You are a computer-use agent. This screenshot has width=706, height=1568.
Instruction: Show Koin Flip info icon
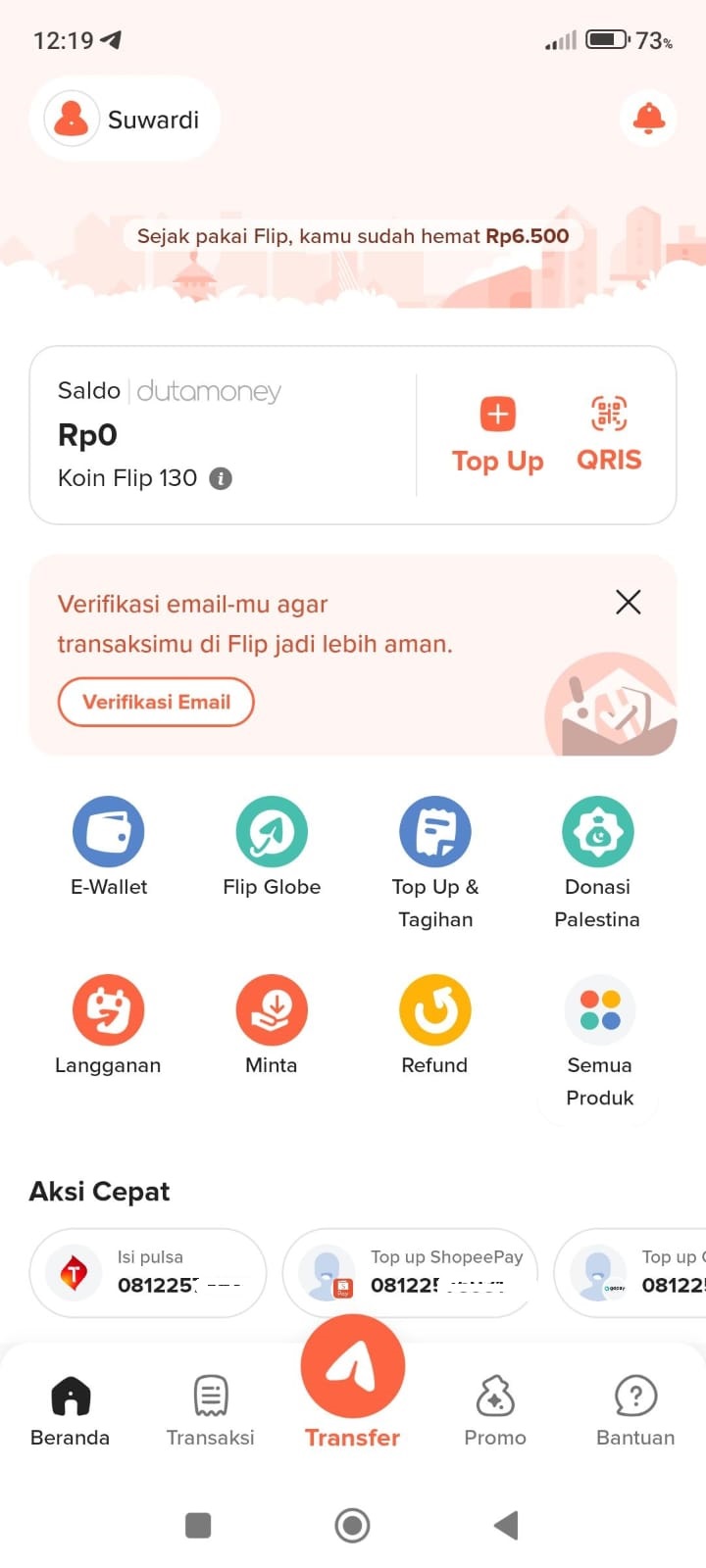point(222,478)
